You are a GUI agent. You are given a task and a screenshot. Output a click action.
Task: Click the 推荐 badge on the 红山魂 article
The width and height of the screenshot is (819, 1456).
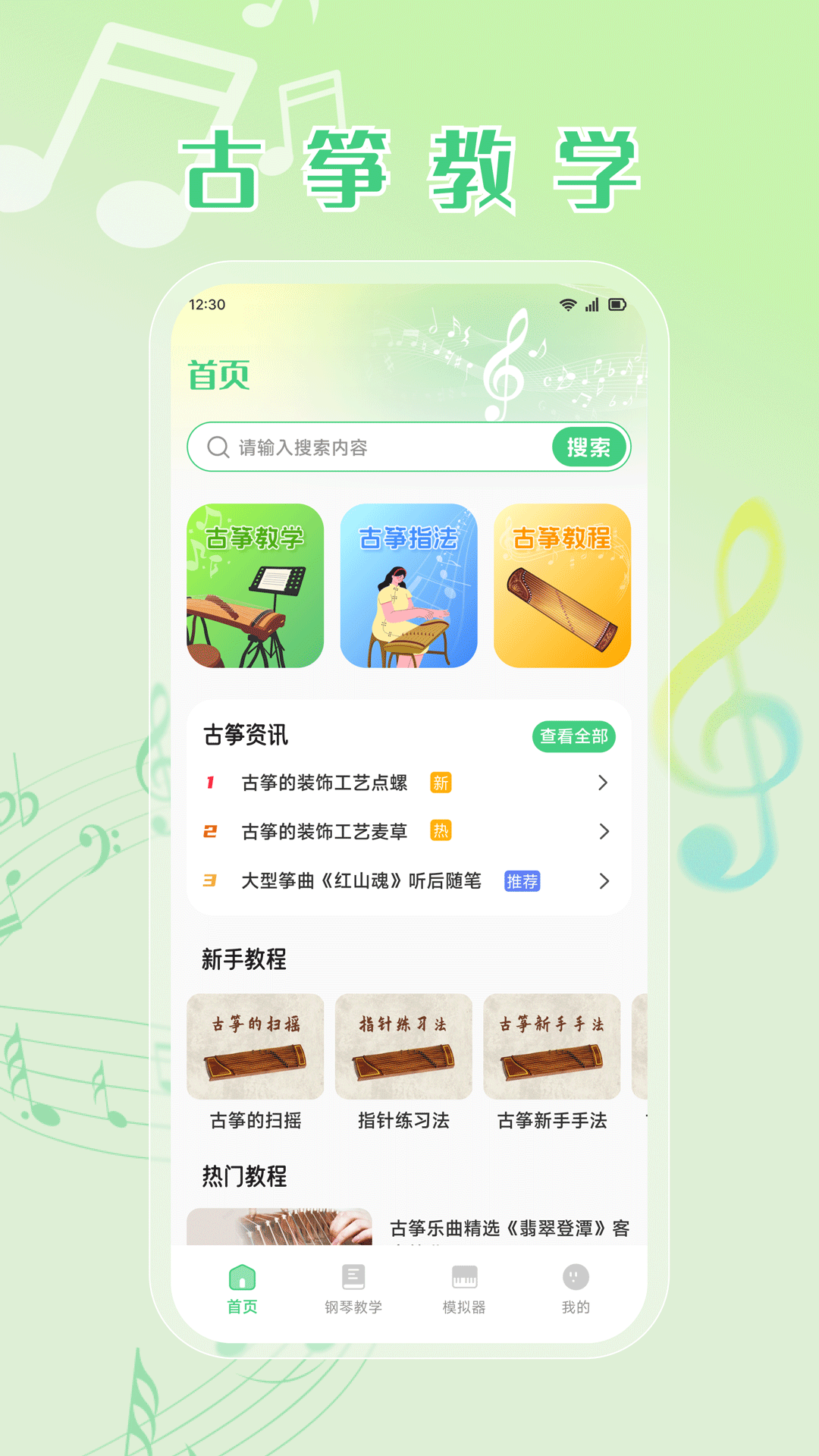(x=524, y=882)
